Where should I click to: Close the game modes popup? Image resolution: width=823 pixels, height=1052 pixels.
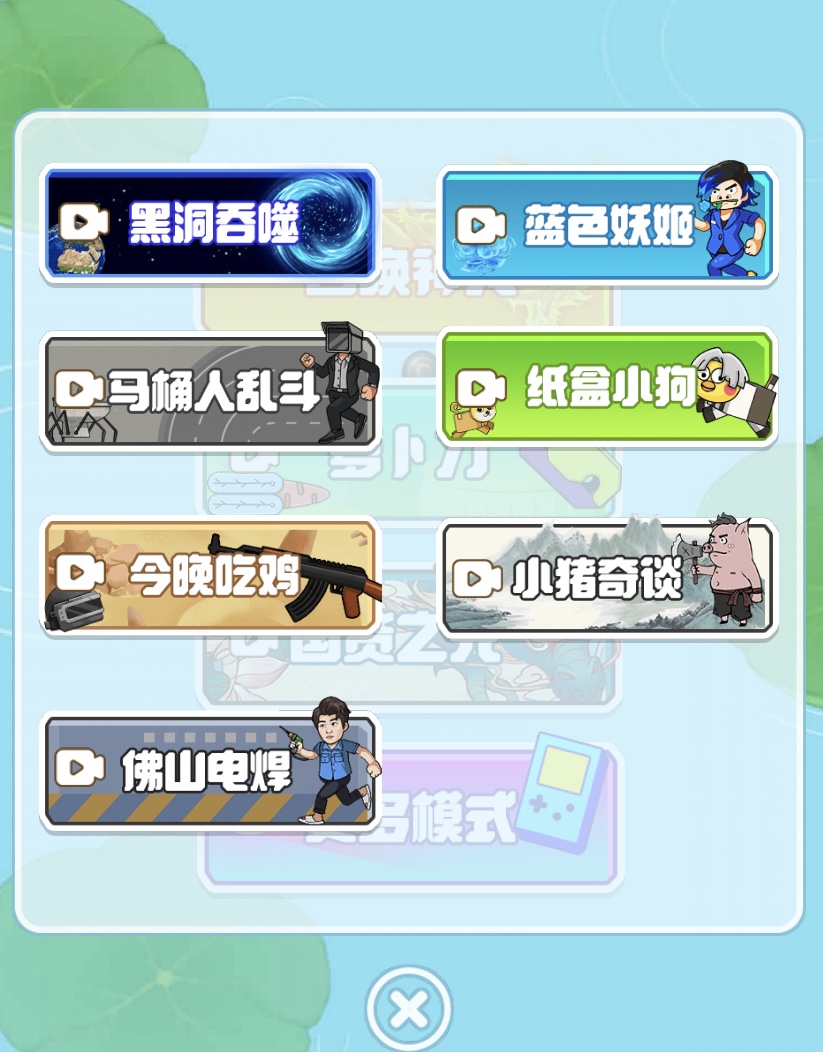[x=409, y=1008]
